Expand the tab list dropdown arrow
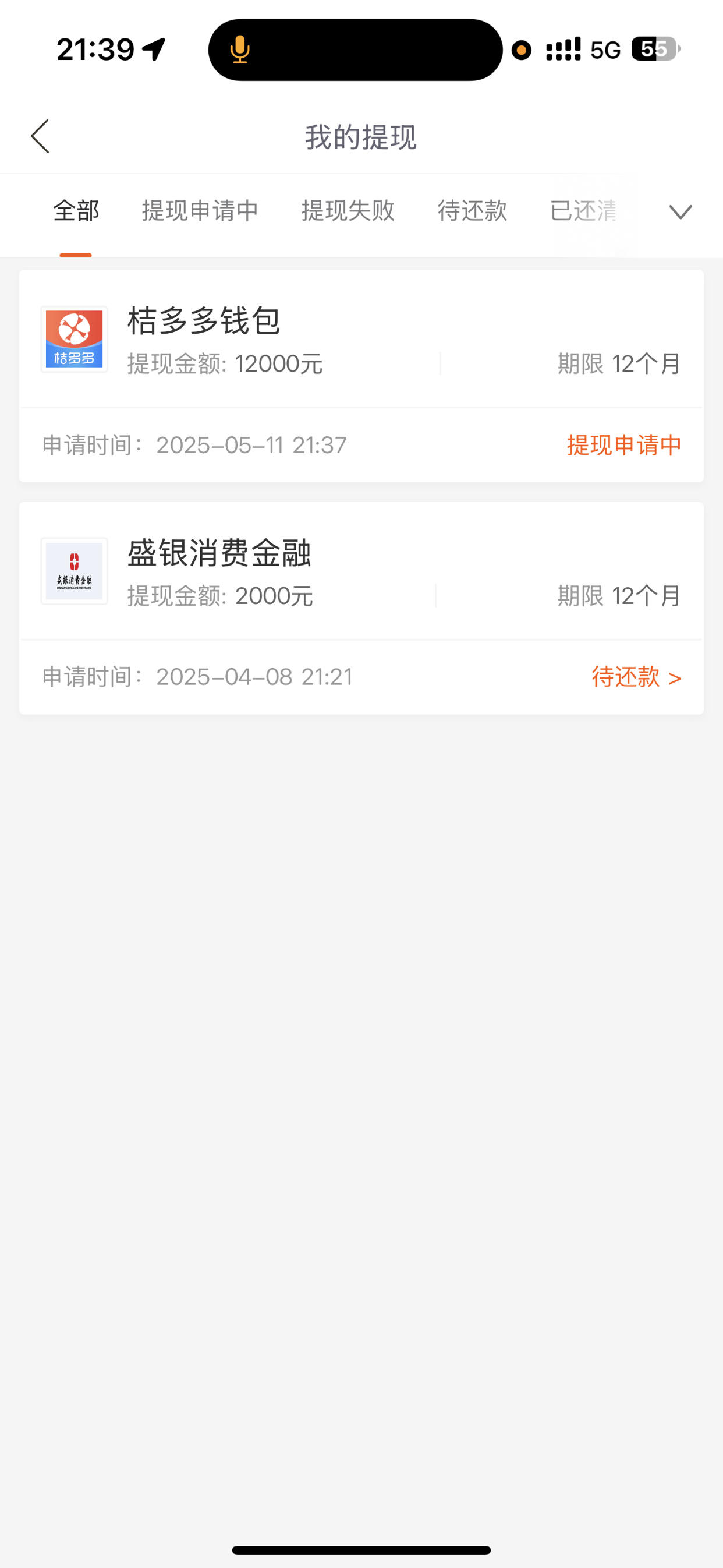This screenshot has height=1568, width=723. point(681,212)
